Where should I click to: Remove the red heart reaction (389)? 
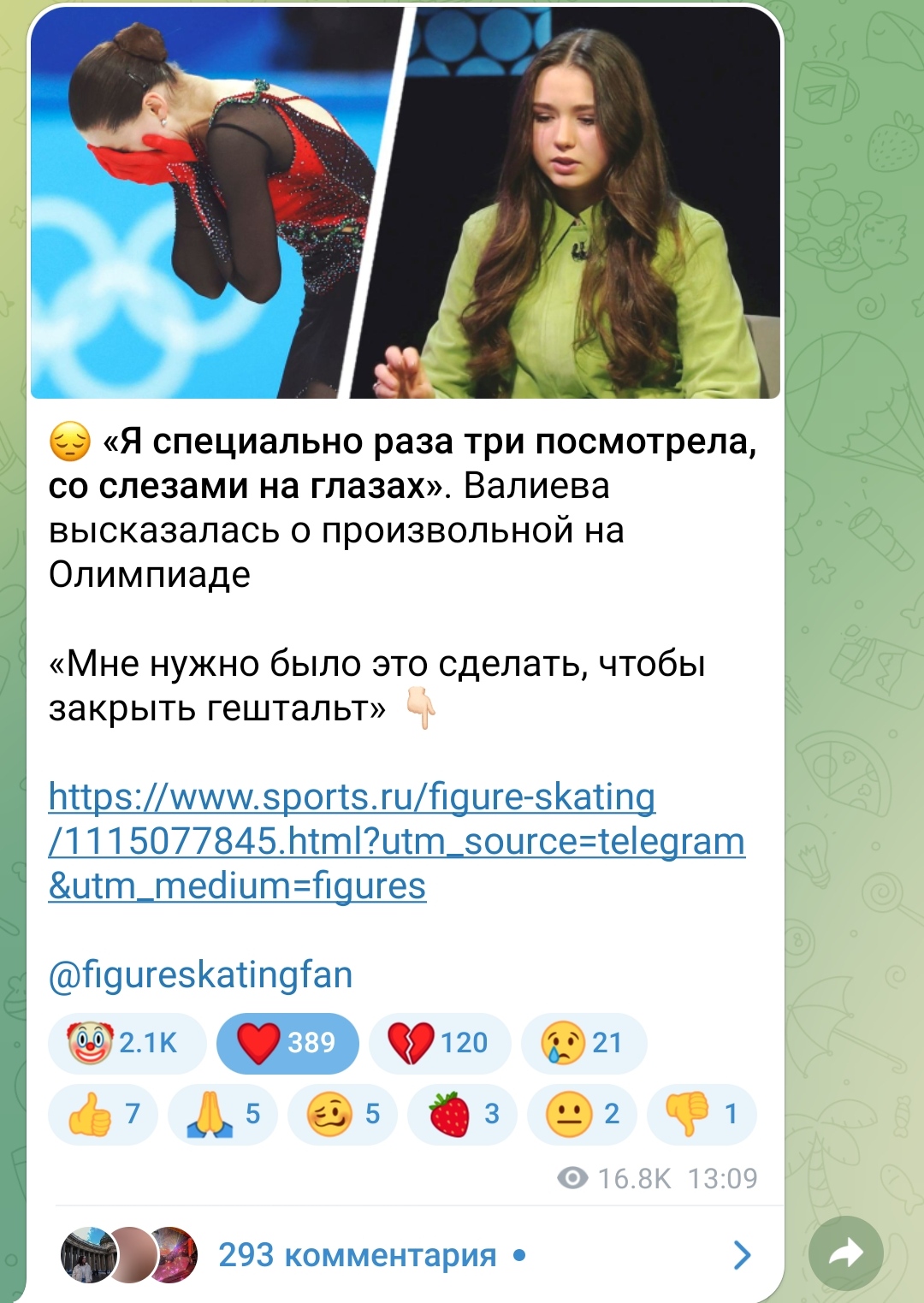287,1043
